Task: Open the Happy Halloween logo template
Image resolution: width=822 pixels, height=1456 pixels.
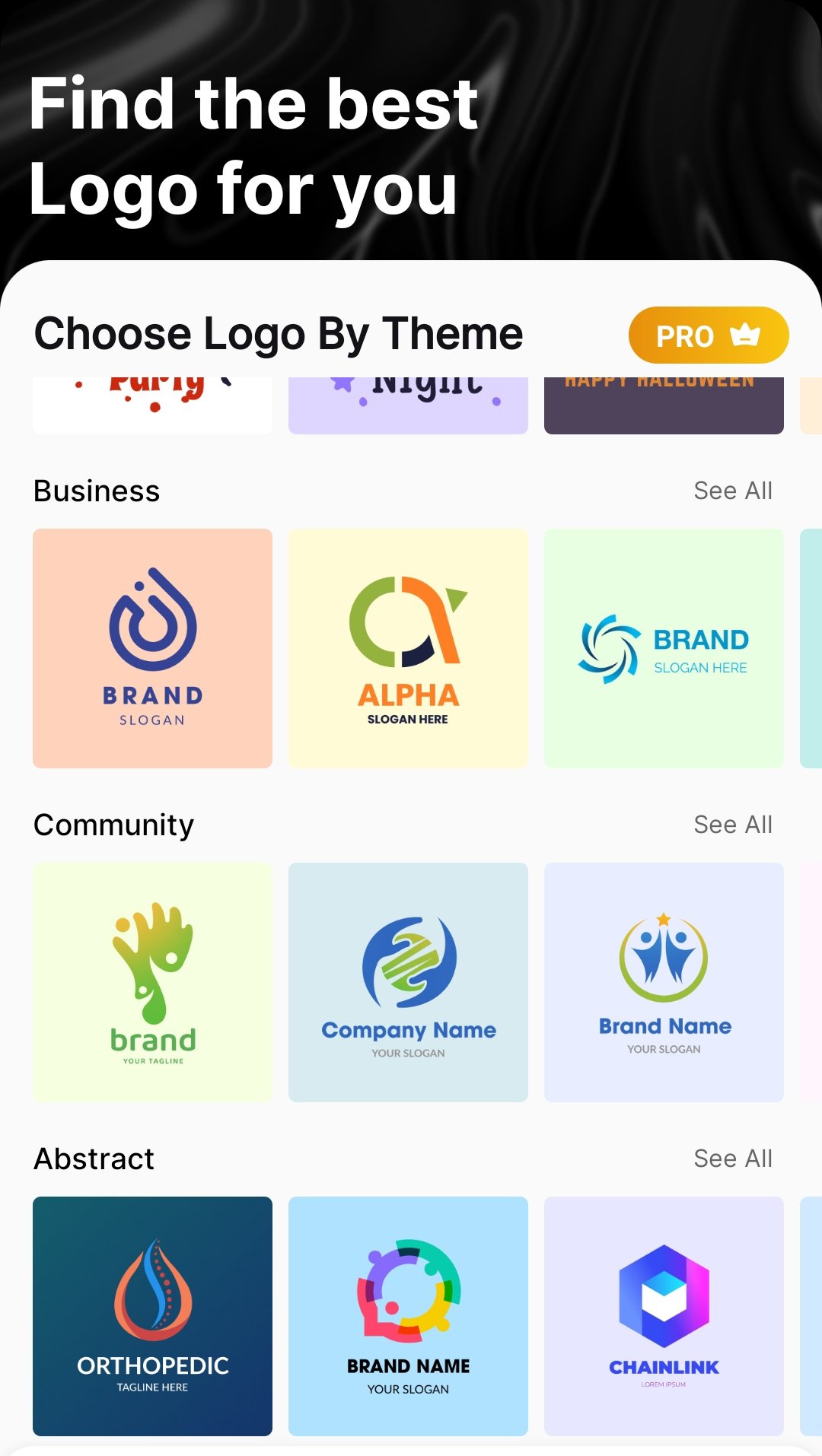Action: [664, 405]
